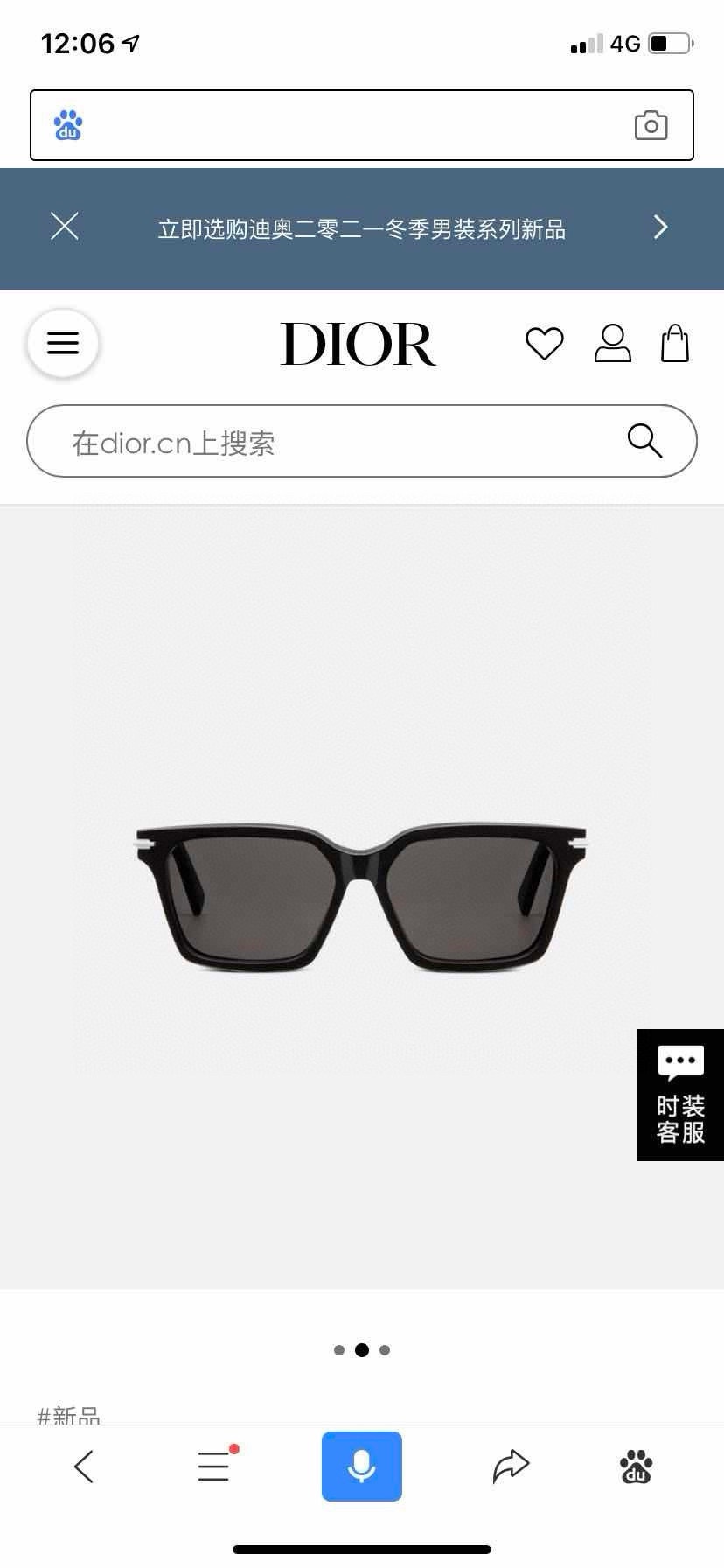The height and width of the screenshot is (1568, 724).
Task: Open the account profile icon
Action: (x=612, y=343)
